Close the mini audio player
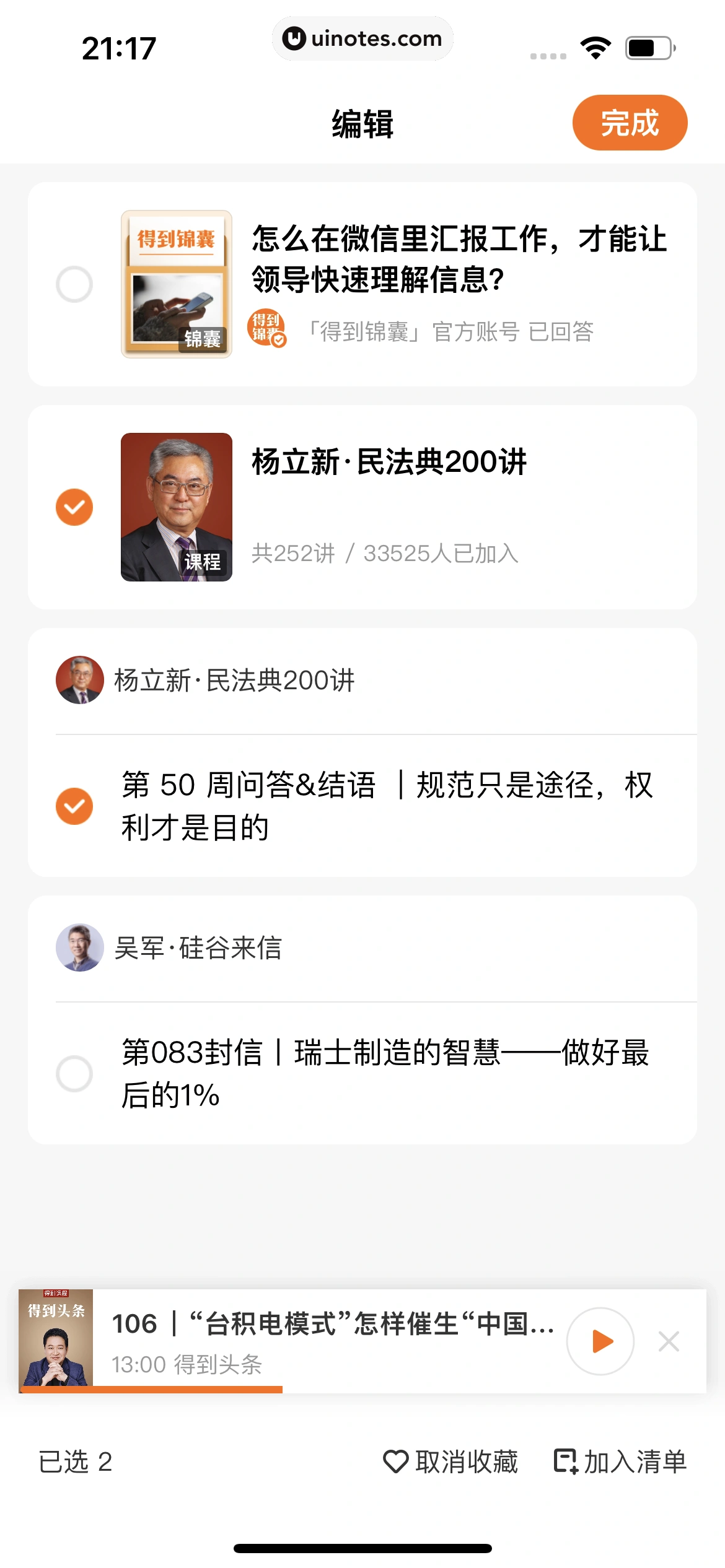The image size is (725, 1568). point(669,1341)
